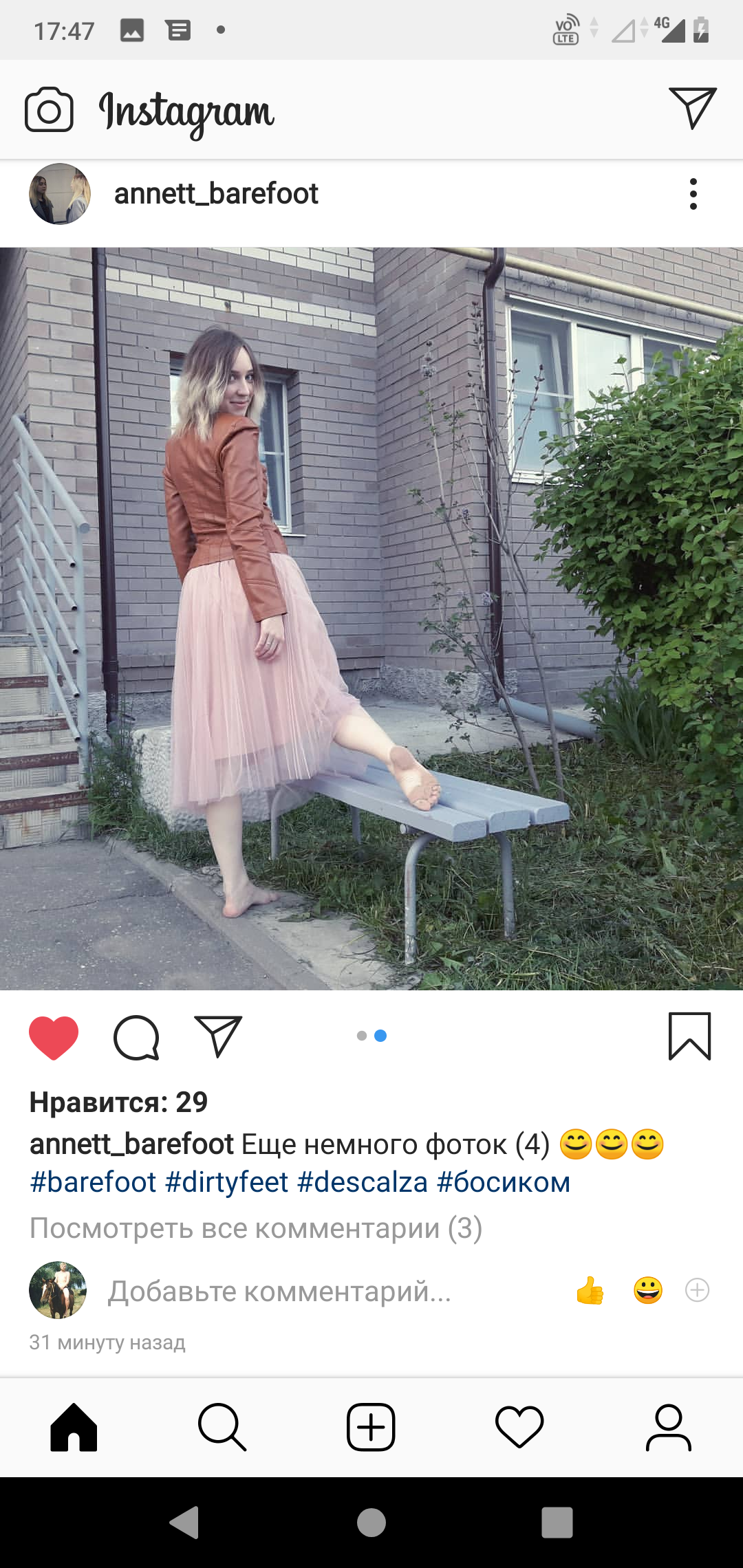Switch to the Search tab
Image resolution: width=743 pixels, height=1568 pixels.
(222, 1427)
